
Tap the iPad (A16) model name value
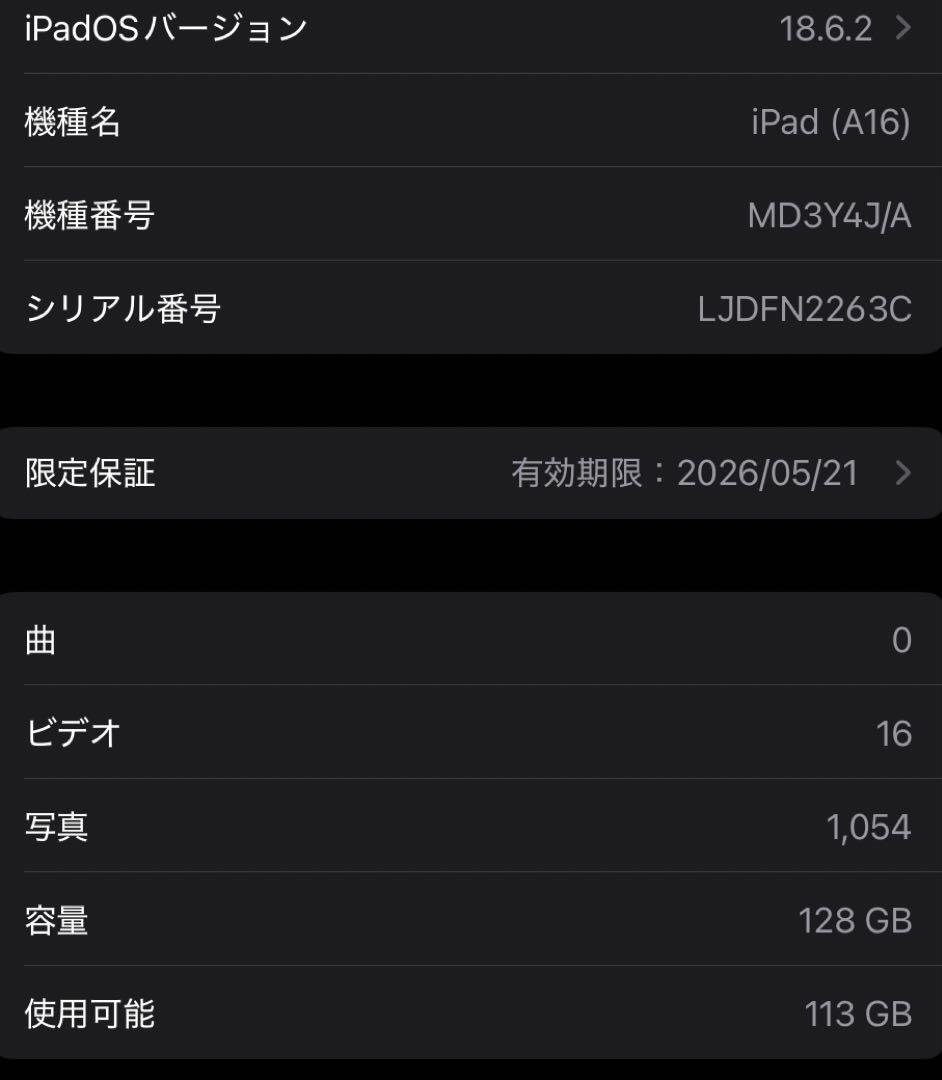tap(830, 122)
